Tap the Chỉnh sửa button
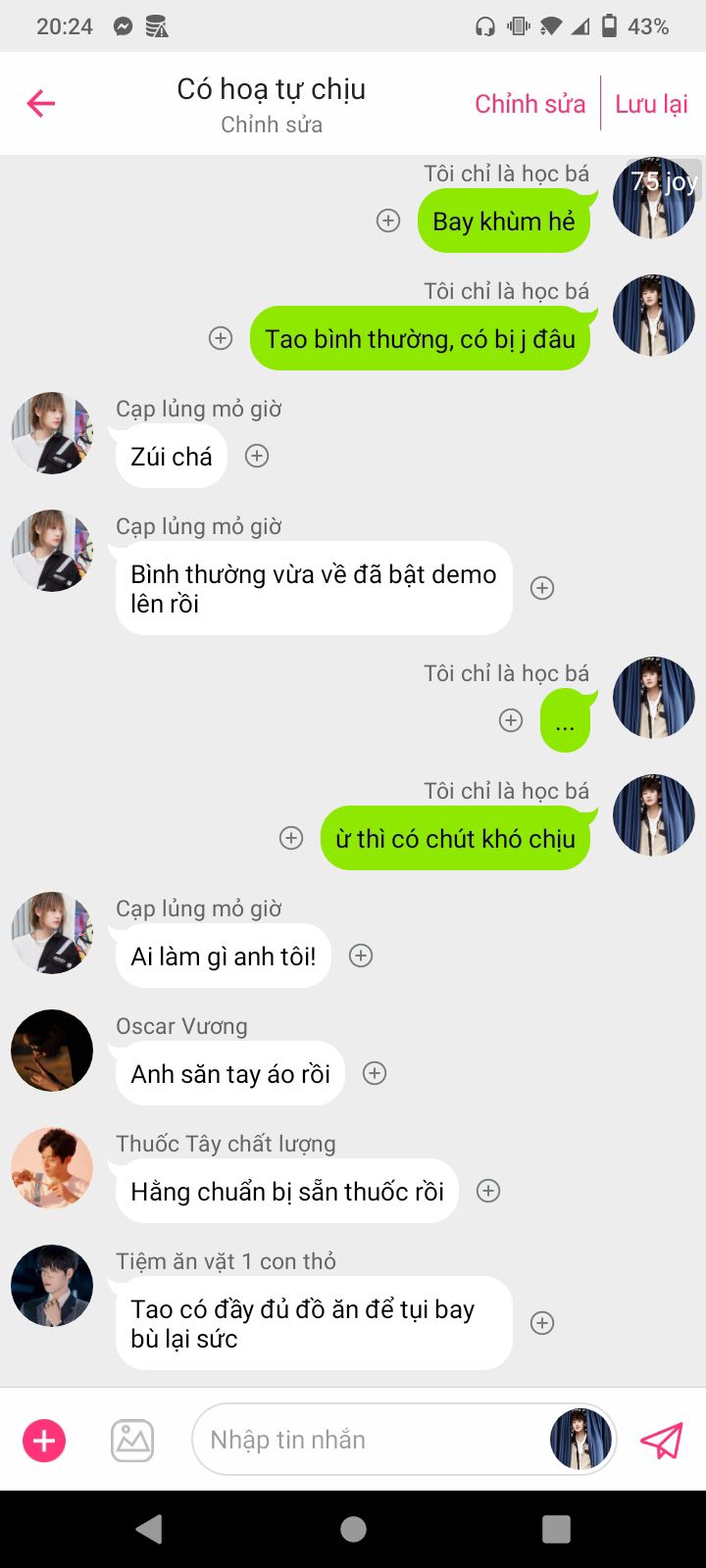This screenshot has width=706, height=1568. click(529, 104)
